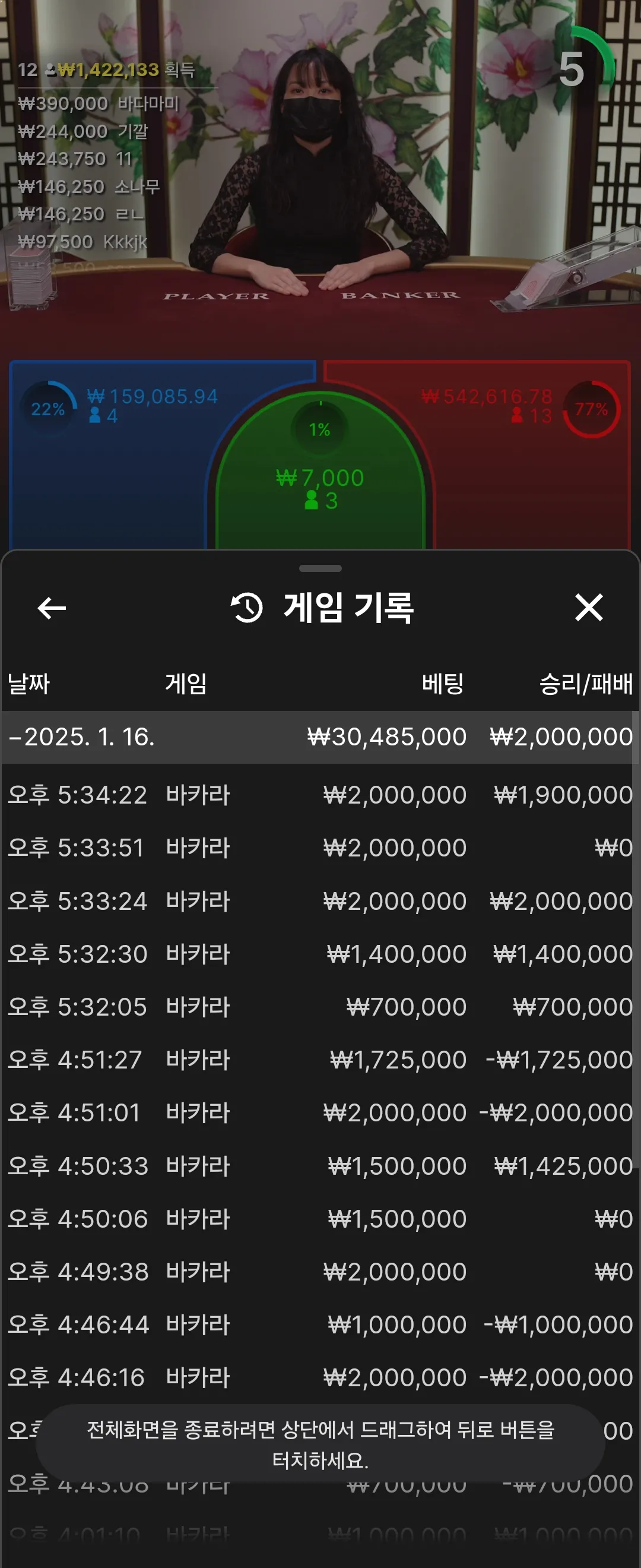
Task: Open the 오후 4:51:27 바카라 record
Action: 320,1060
